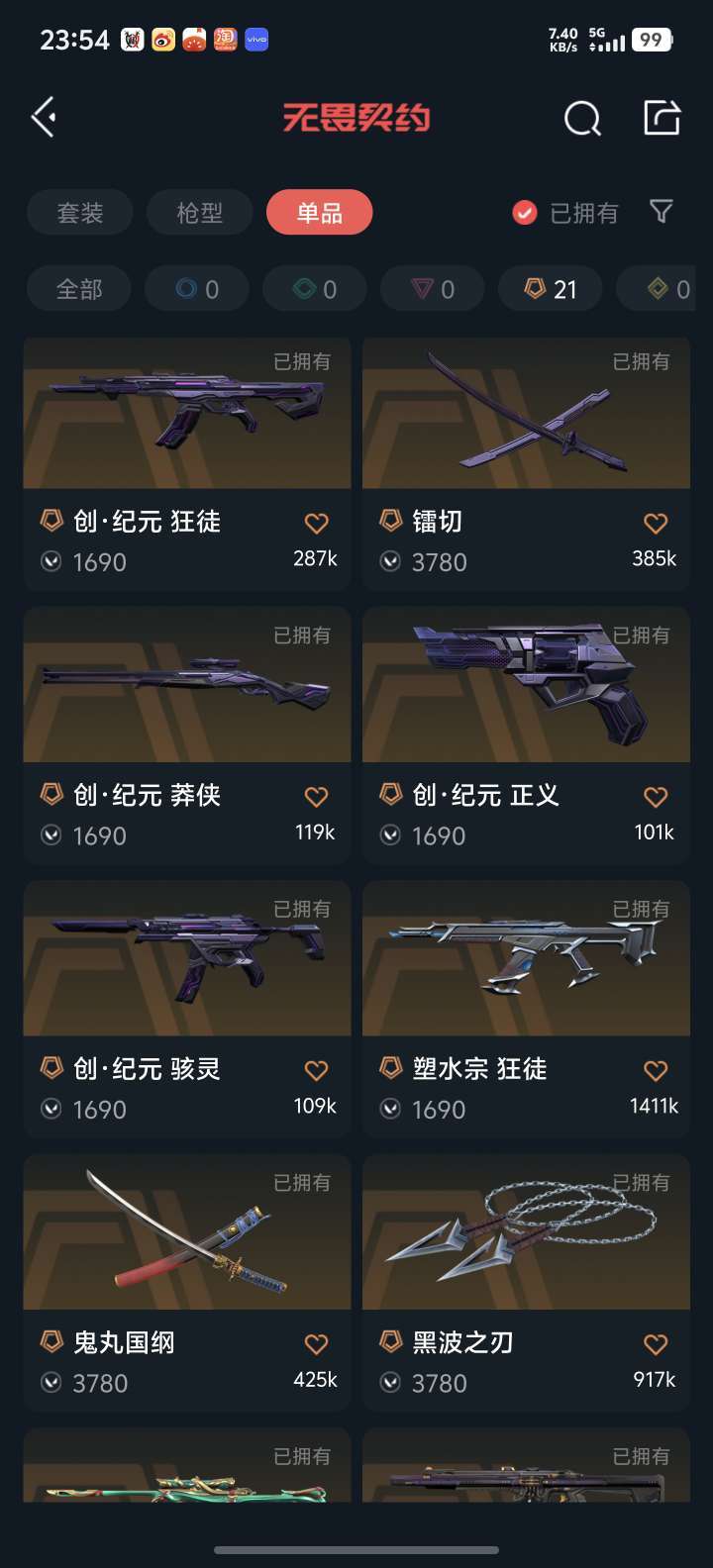The height and width of the screenshot is (1568, 713).
Task: Like the 创·纪元 骇灵 skin
Action: click(316, 1070)
